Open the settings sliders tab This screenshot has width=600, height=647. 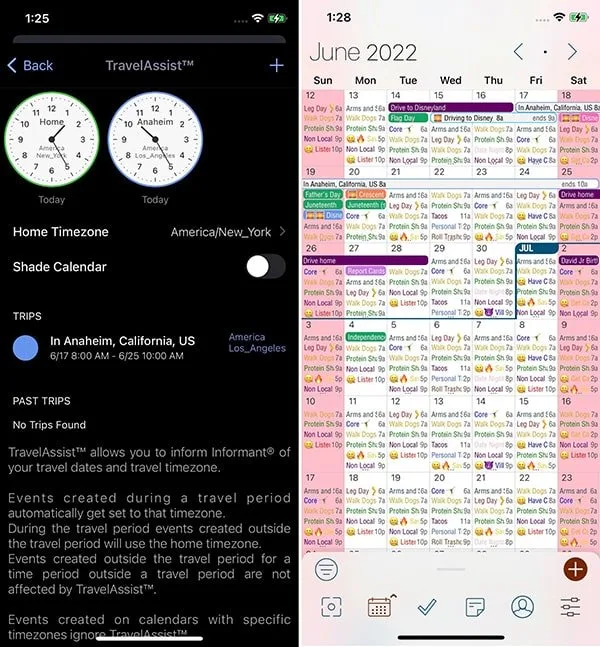[571, 606]
